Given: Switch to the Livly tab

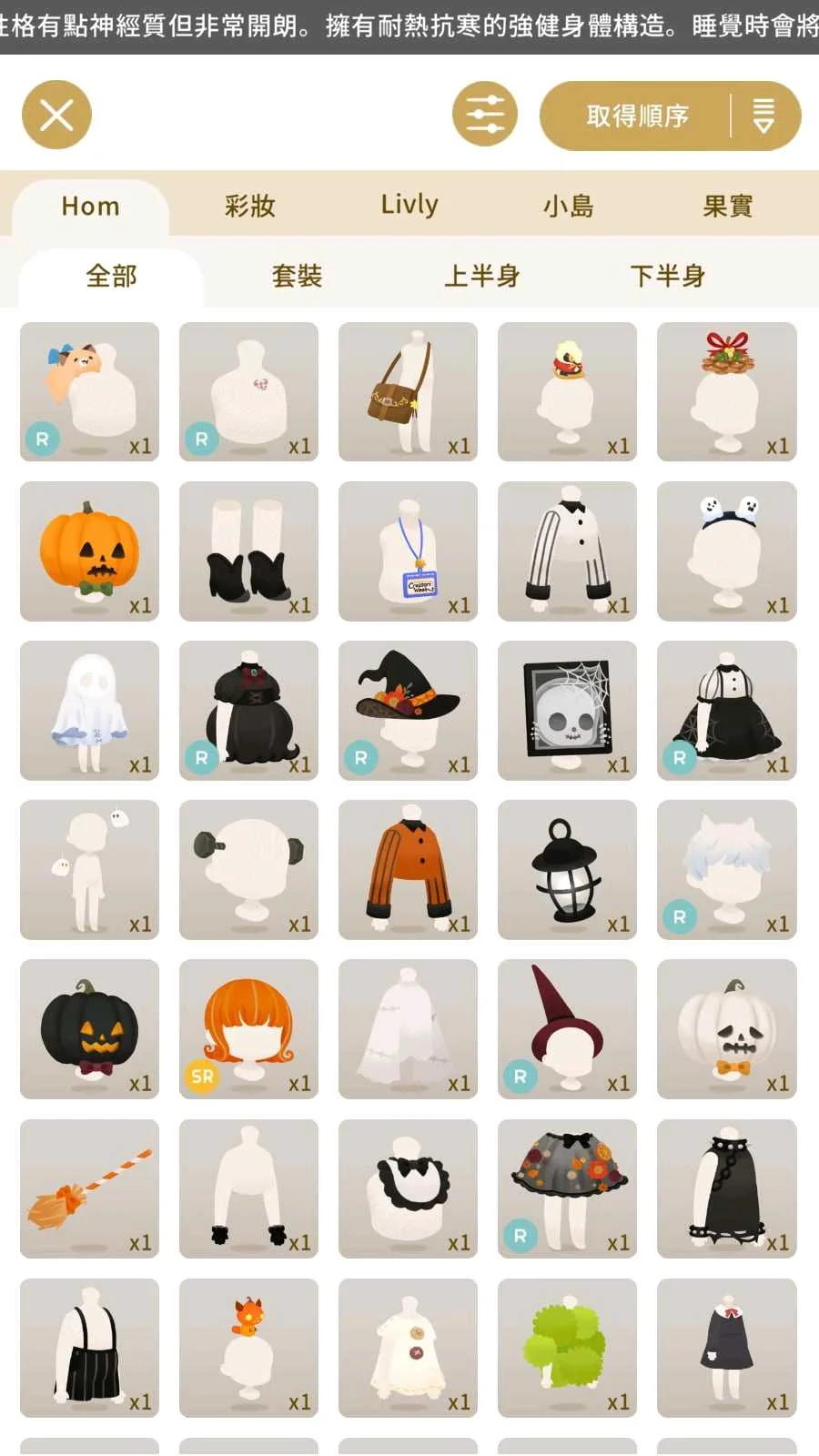Looking at the screenshot, I should click(x=409, y=206).
